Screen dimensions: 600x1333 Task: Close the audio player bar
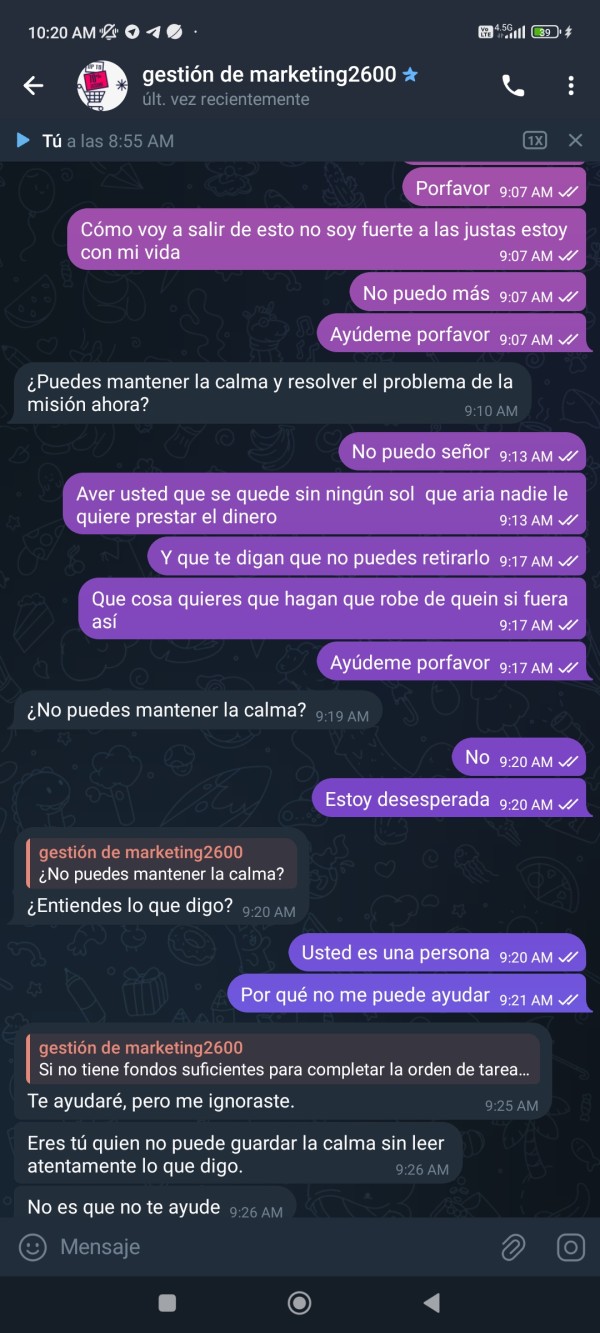(575, 141)
